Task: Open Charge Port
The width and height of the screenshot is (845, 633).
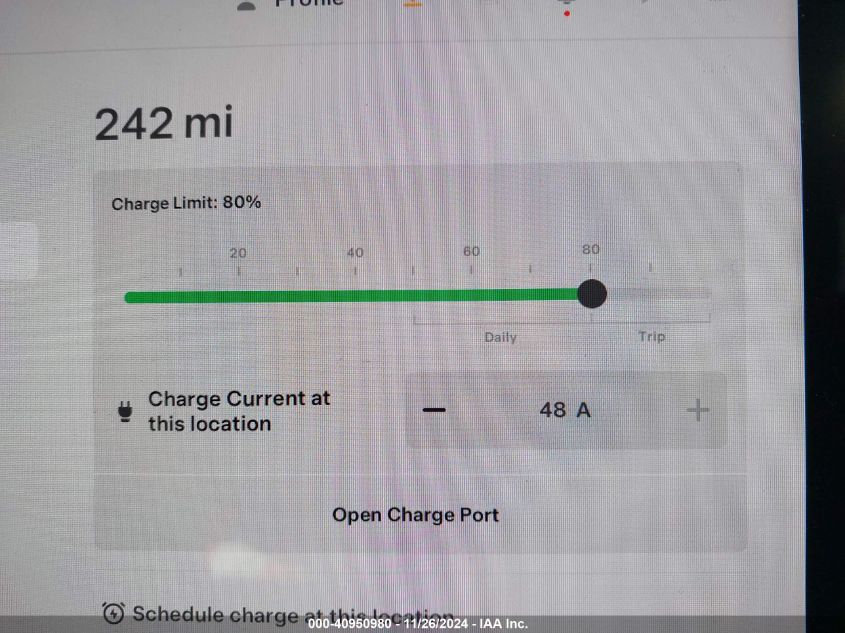Action: pyautogui.click(x=415, y=515)
